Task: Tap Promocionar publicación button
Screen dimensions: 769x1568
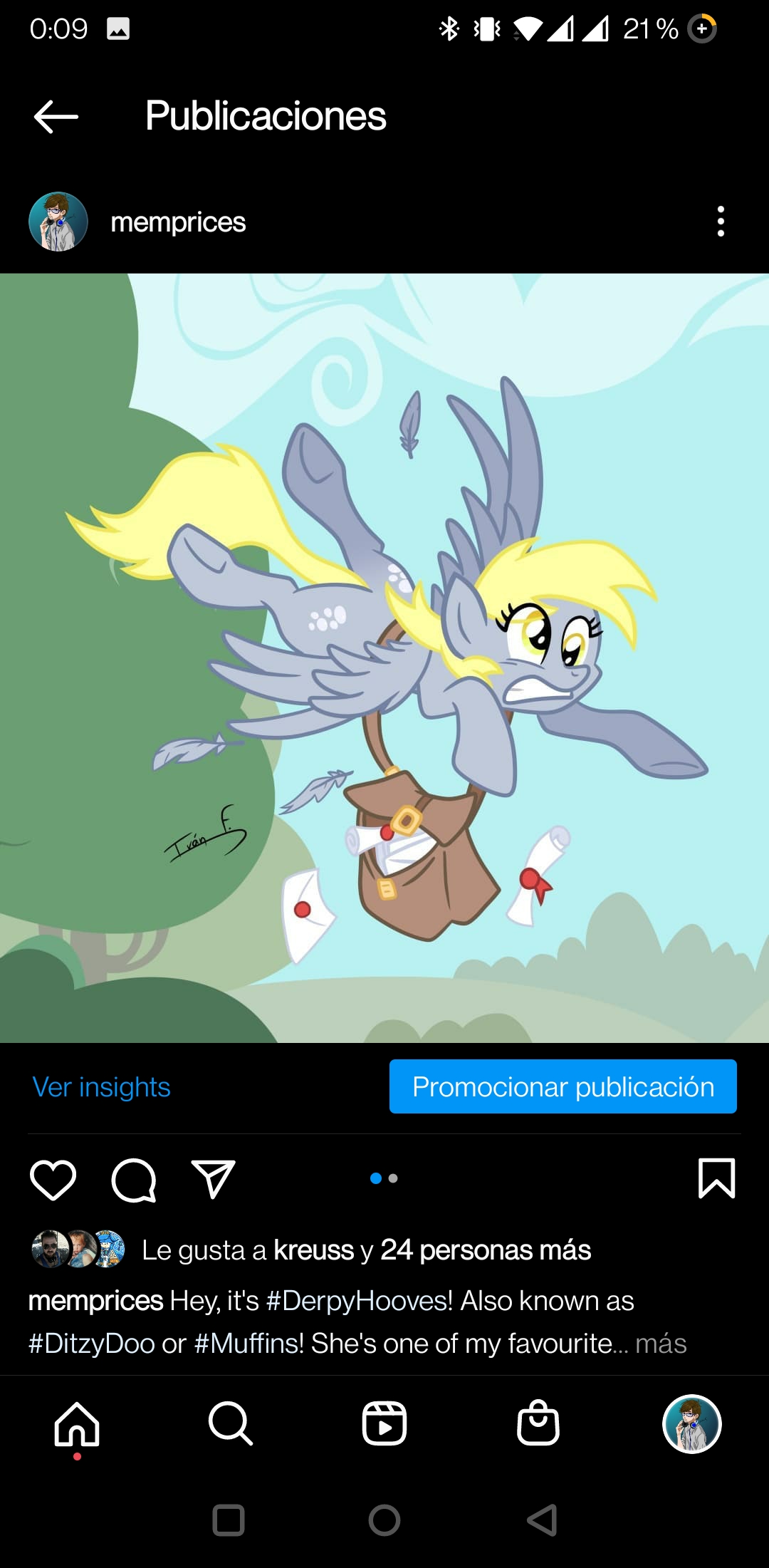Action: 563,1086
